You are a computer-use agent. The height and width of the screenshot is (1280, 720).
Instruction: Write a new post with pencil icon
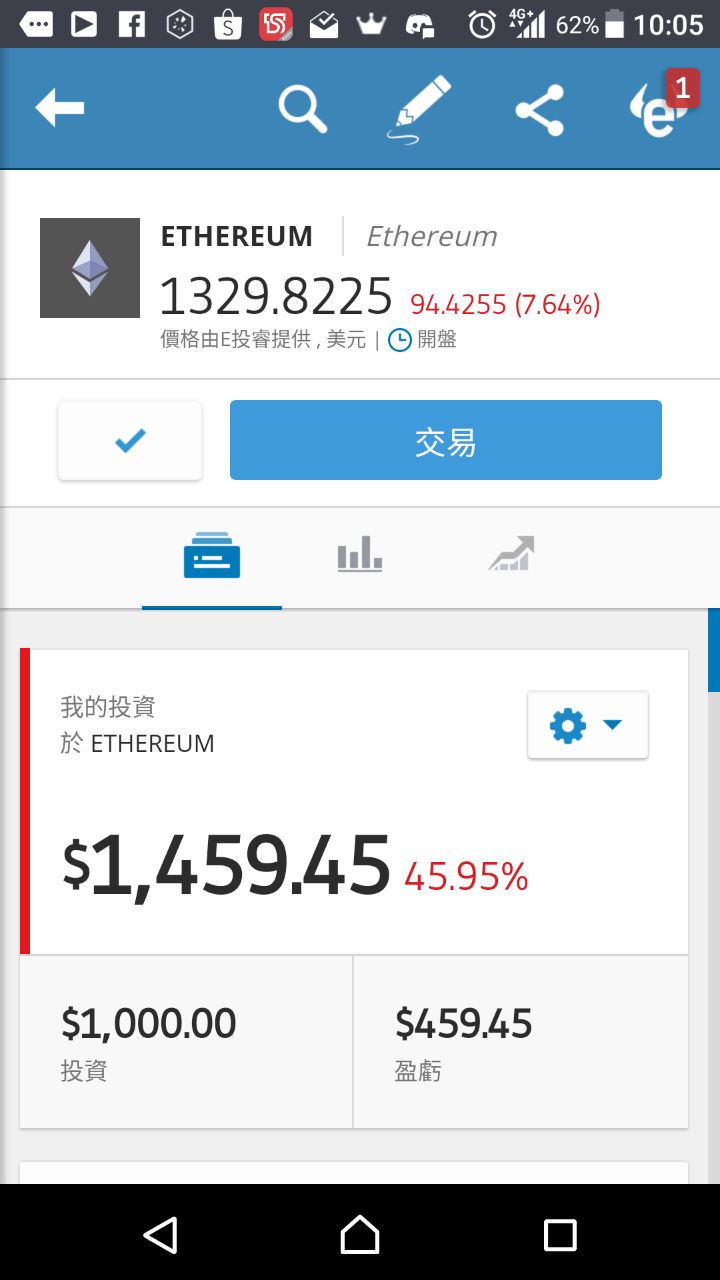(x=418, y=108)
